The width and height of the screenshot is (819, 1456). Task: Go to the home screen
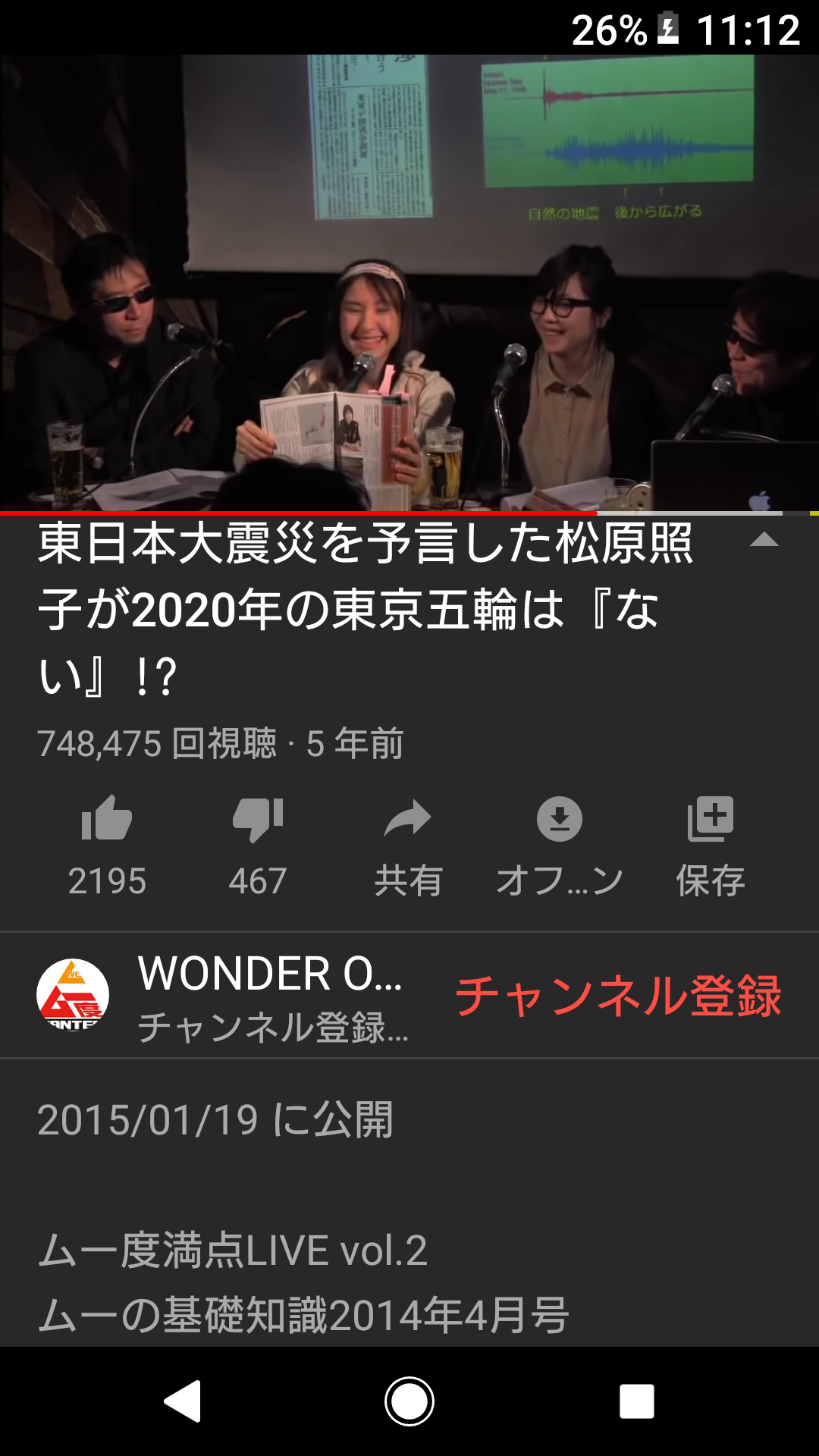pos(409,1401)
